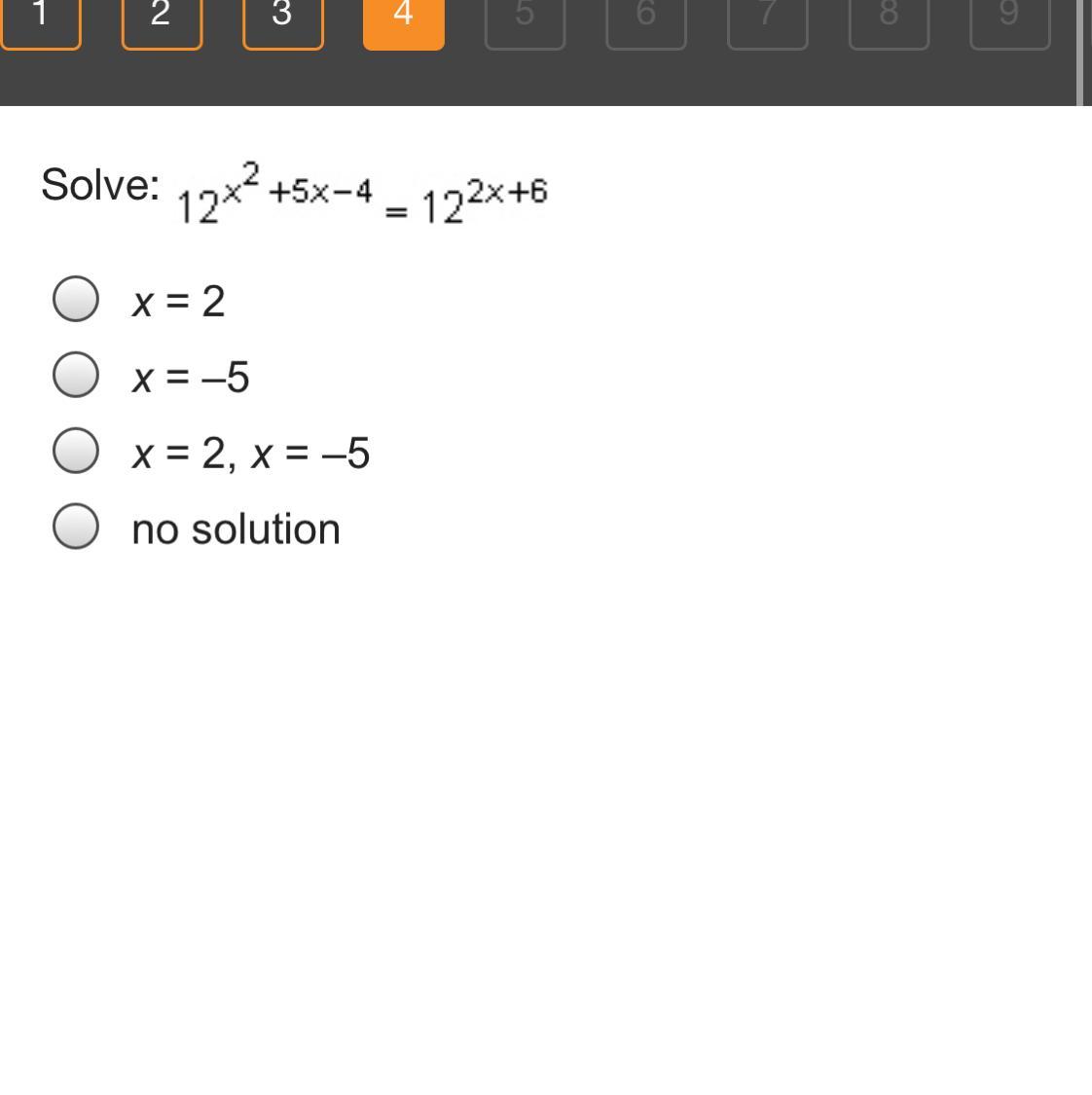Mark no solution as the answer
1092x1095 pixels.
[x=76, y=527]
